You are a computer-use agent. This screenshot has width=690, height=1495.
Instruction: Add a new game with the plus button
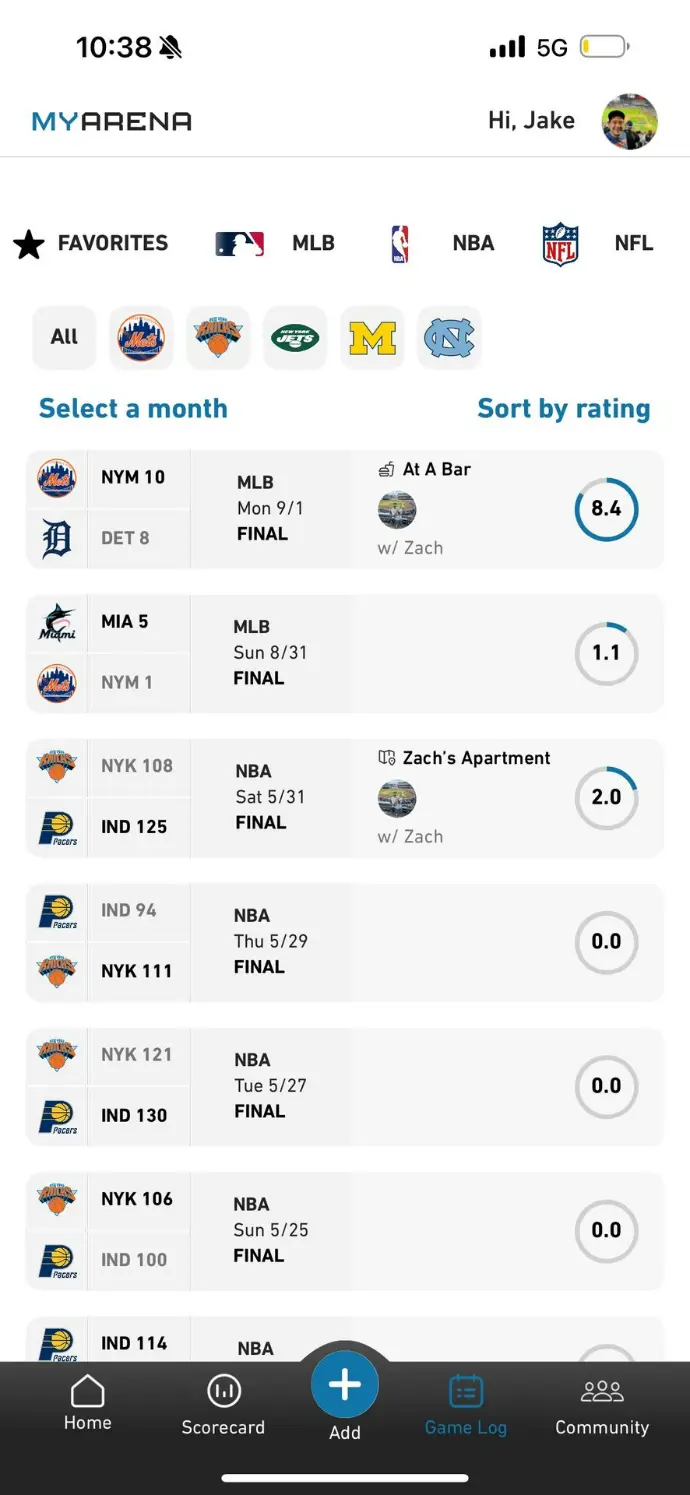[x=344, y=1387]
